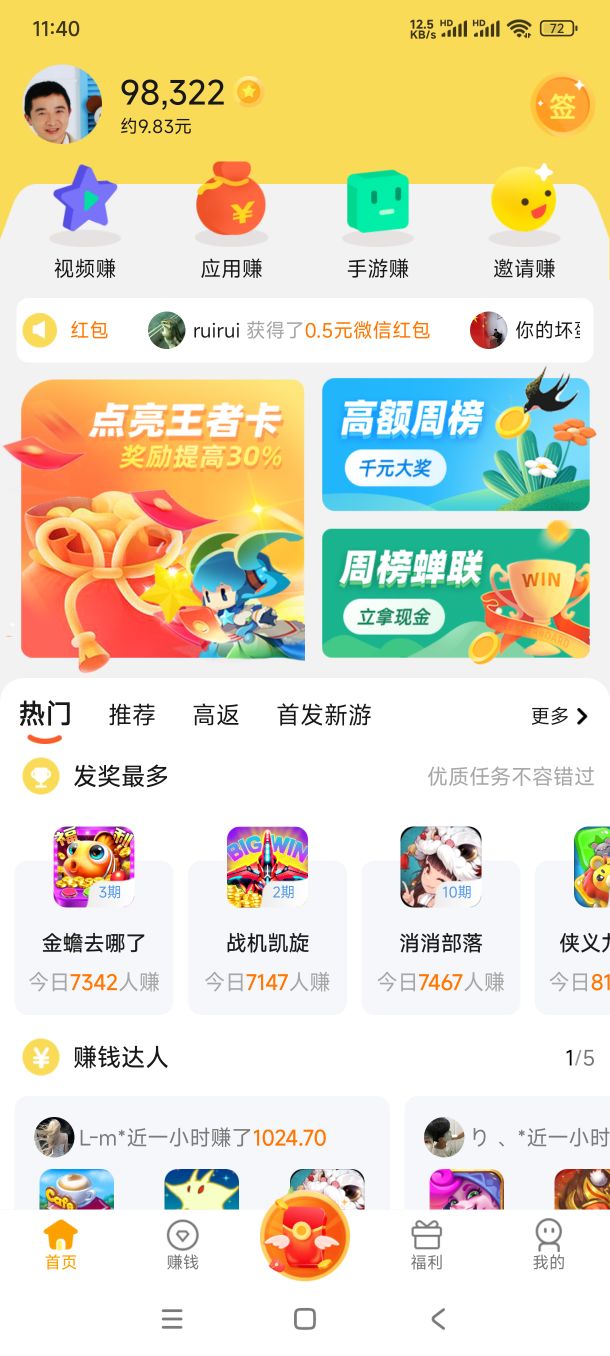Open 应用赚 app earning

[231, 223]
